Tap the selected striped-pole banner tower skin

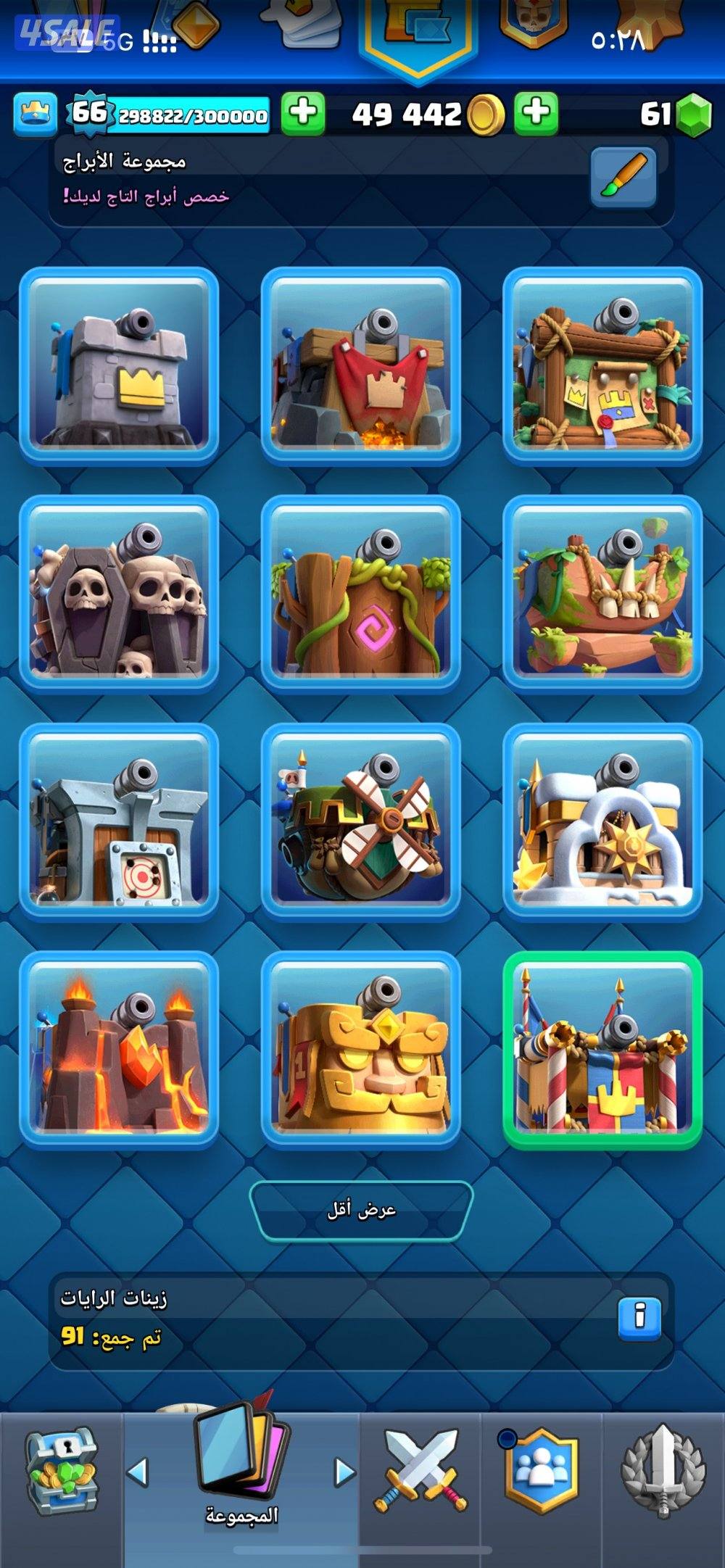(x=602, y=1049)
